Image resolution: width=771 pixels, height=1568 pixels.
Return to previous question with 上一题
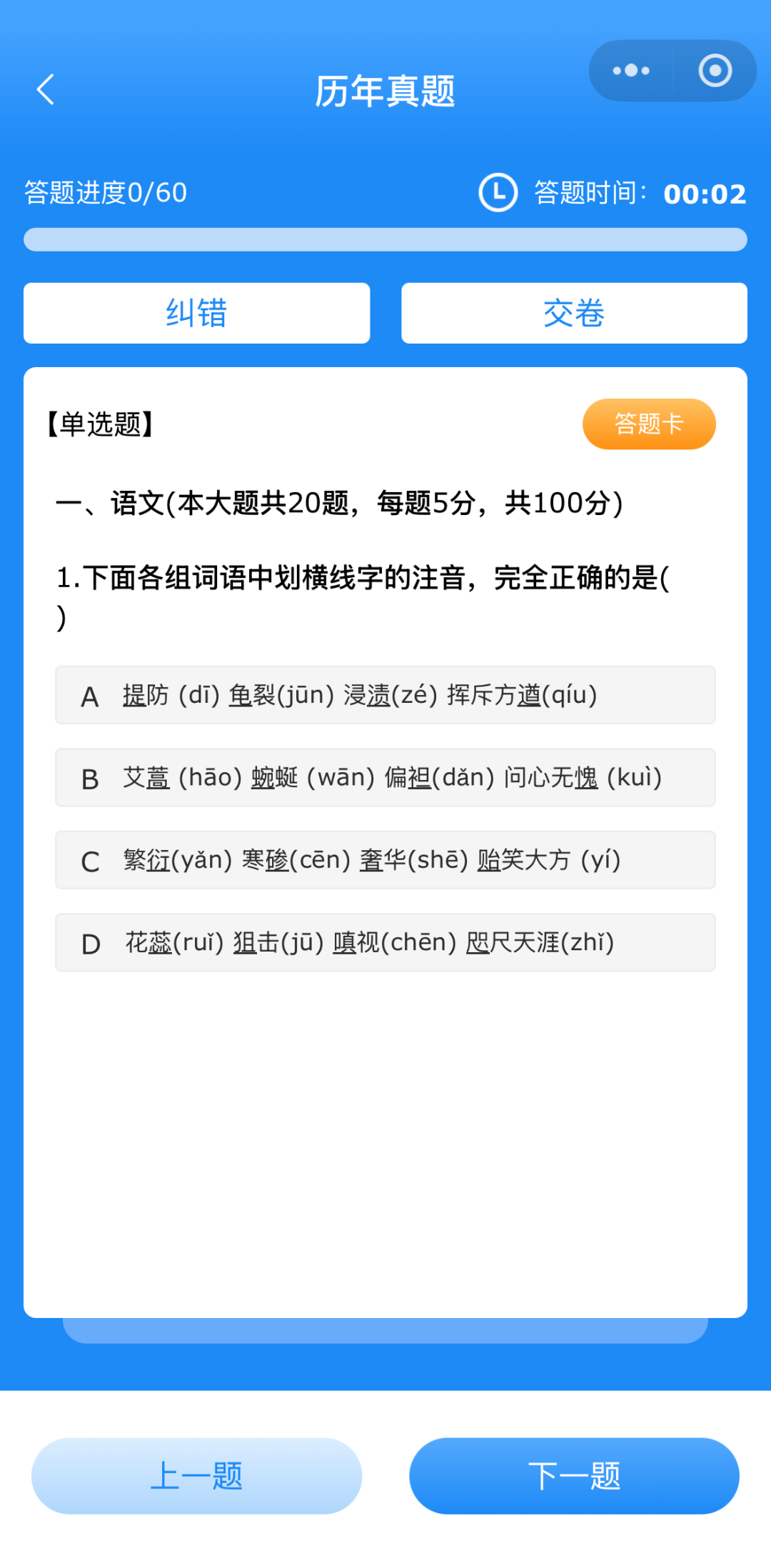[196, 1475]
